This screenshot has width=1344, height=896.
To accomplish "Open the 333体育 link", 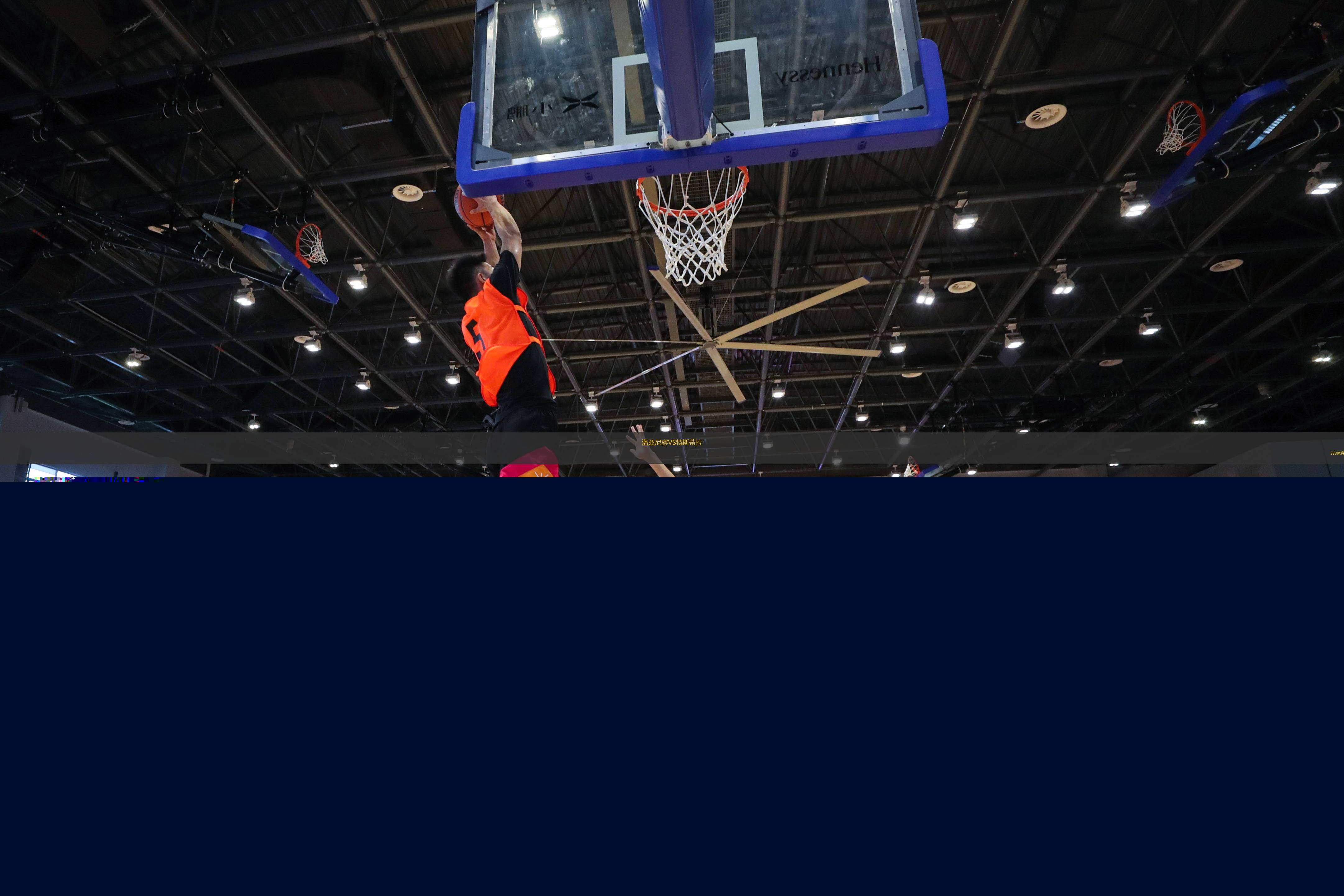I will click(1337, 453).
